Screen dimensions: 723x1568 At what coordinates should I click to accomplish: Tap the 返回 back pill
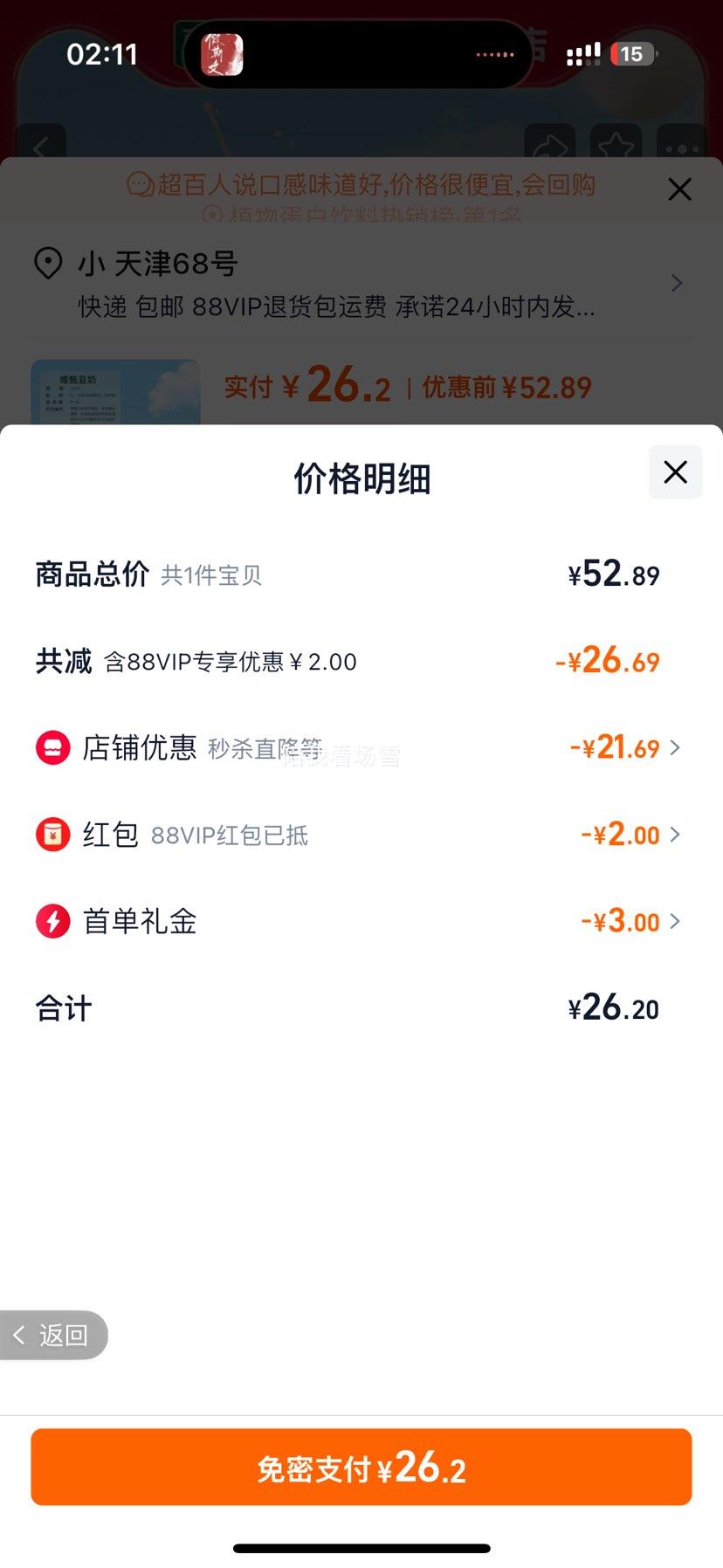[53, 1335]
